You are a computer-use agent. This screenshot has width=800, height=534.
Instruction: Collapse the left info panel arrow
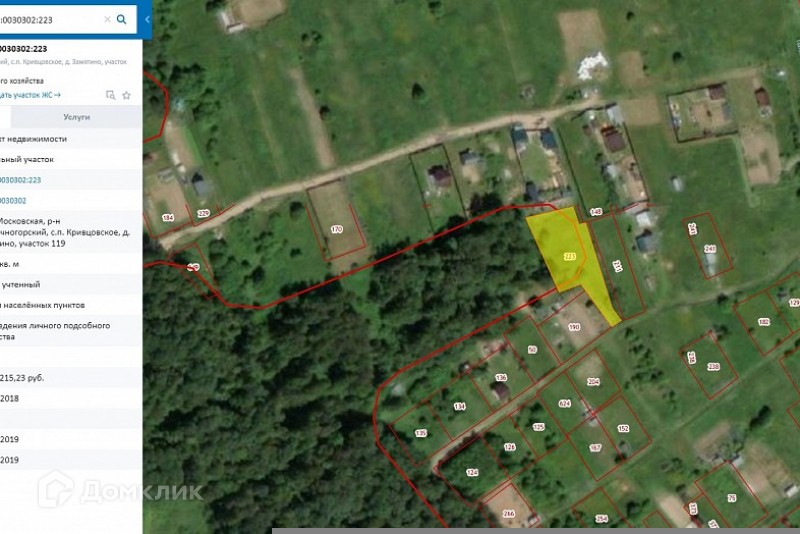(148, 19)
